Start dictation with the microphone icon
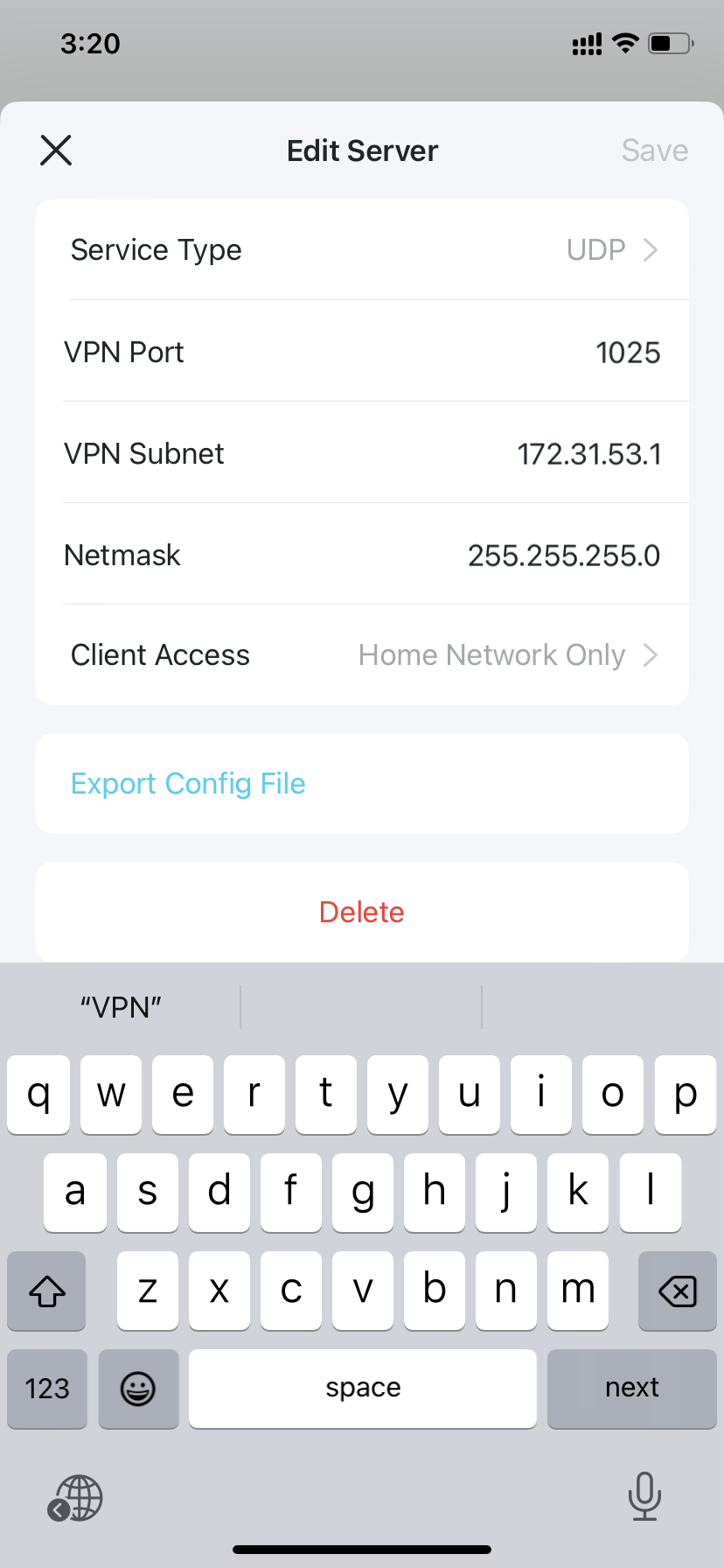 coord(644,1496)
